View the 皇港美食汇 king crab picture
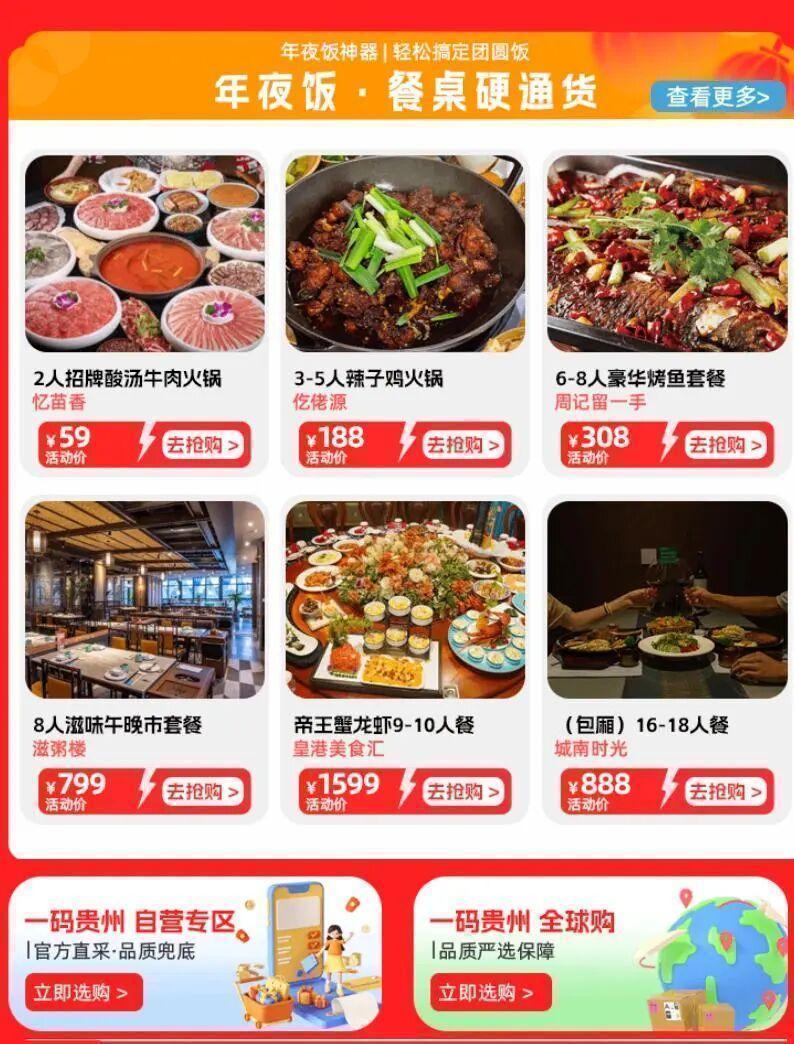Image resolution: width=794 pixels, height=1044 pixels. tap(405, 599)
